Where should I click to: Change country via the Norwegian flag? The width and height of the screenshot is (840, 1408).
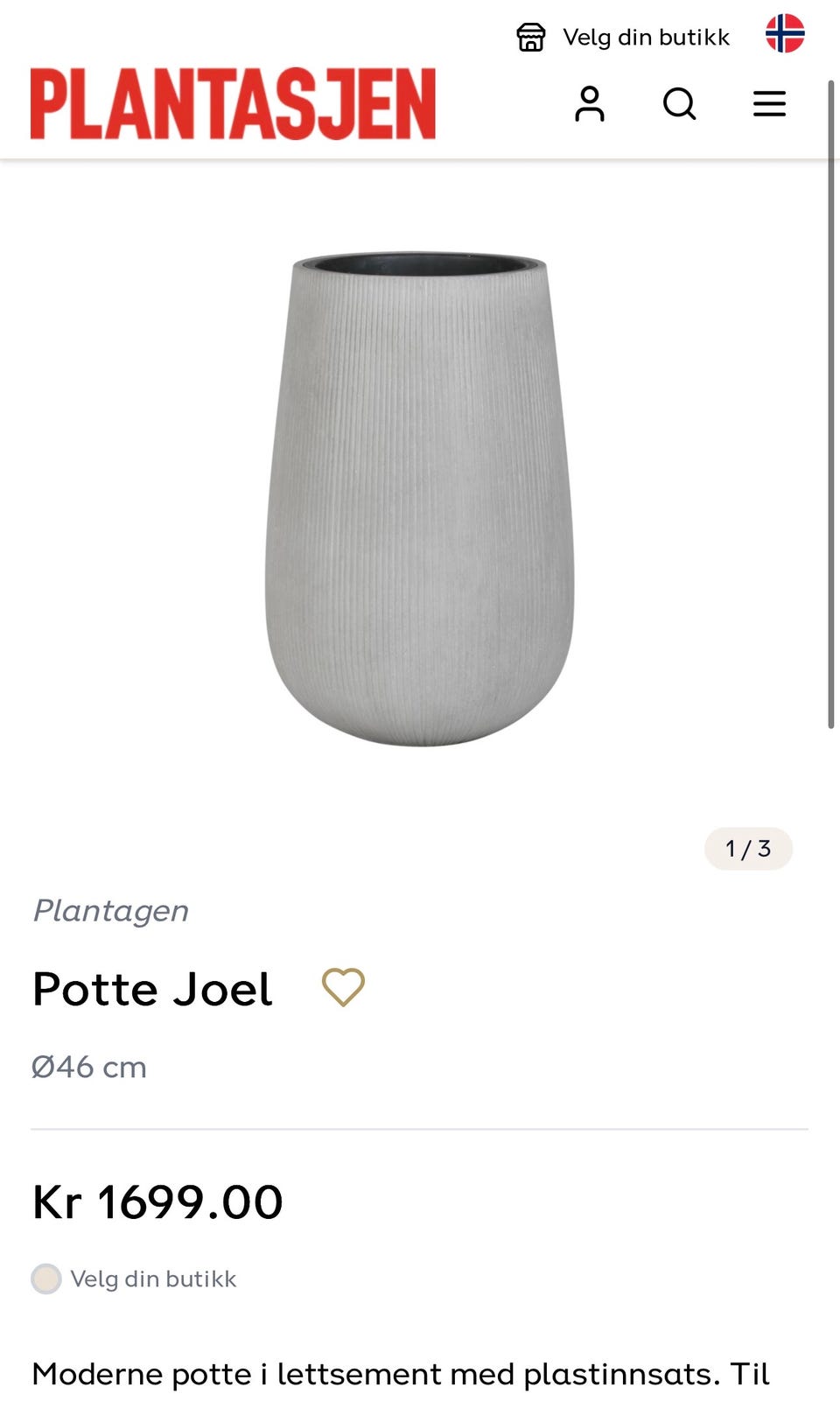[785, 34]
